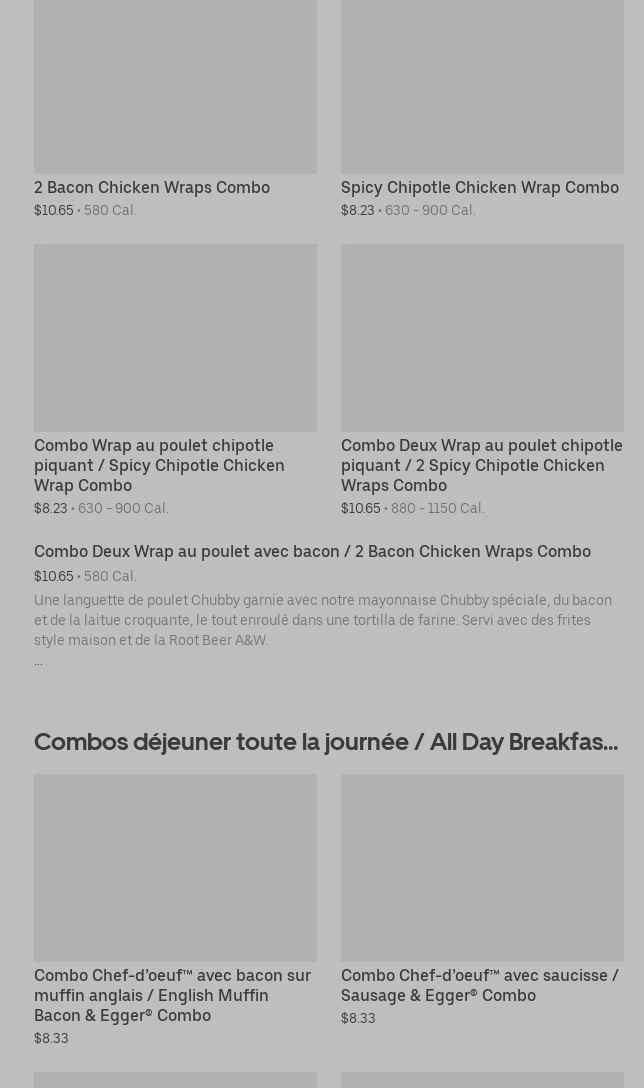Select Spicy Chipotle Chicken Wrap Combo priced $8.23
Viewport: 644px width, 1088px height.
point(482,109)
